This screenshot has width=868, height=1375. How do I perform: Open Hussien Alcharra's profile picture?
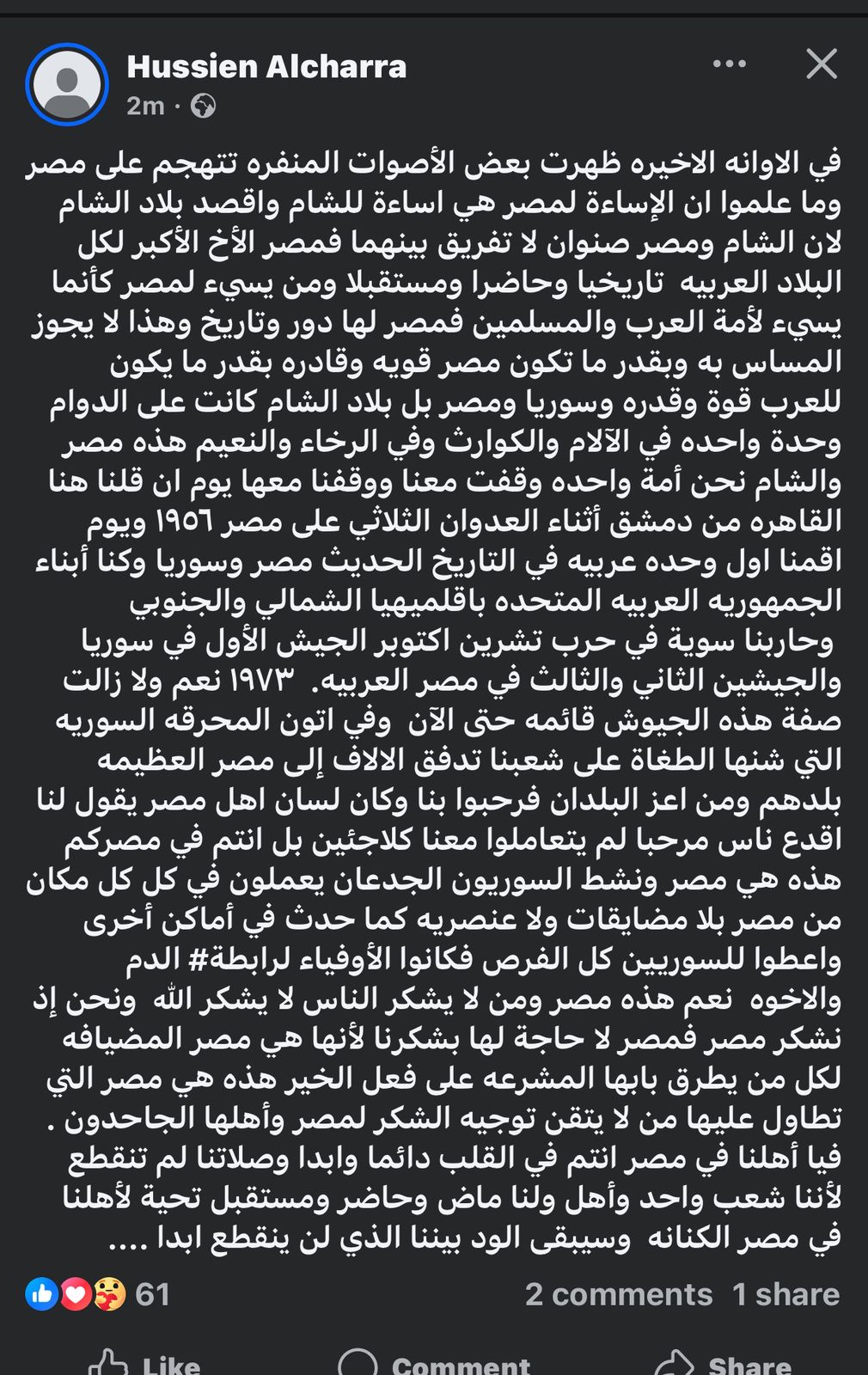point(67,84)
